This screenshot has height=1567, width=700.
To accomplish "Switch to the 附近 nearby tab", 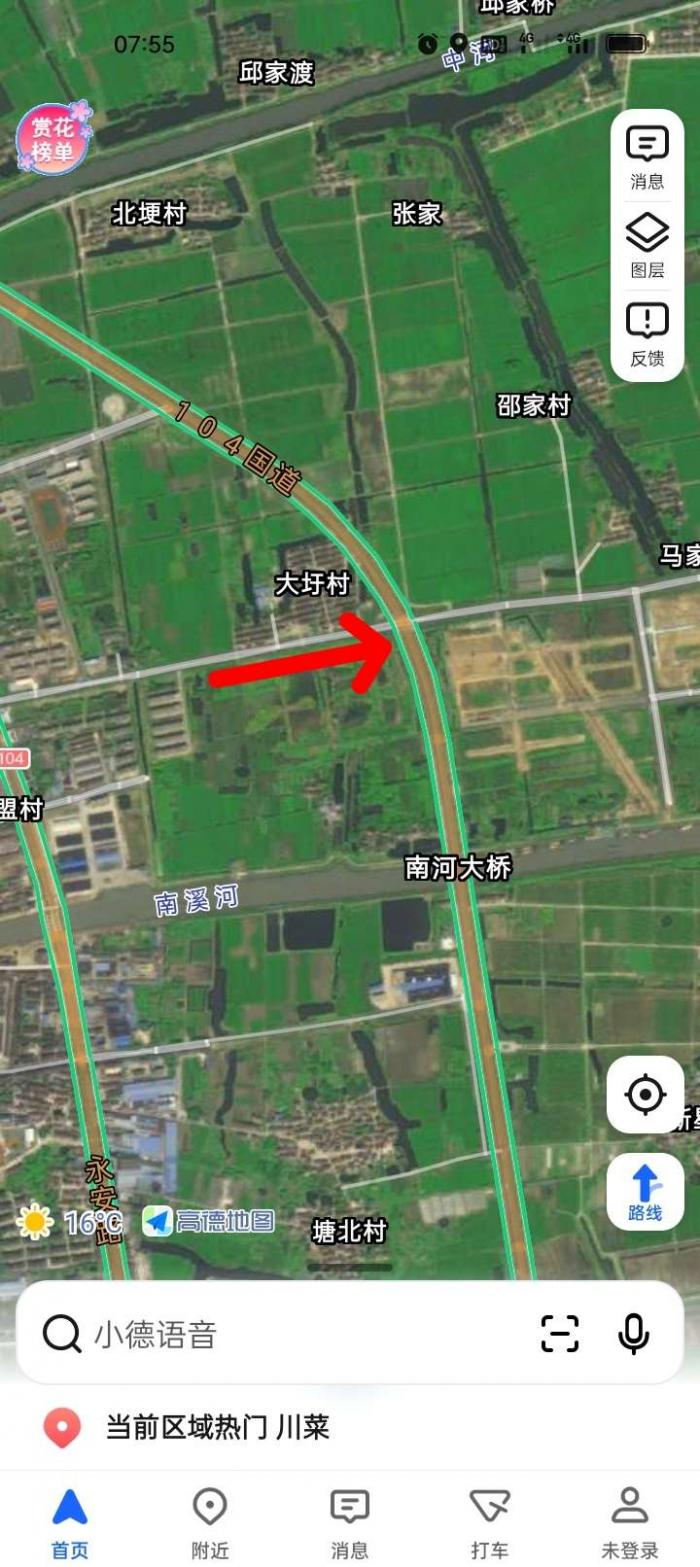I will tap(210, 1522).
